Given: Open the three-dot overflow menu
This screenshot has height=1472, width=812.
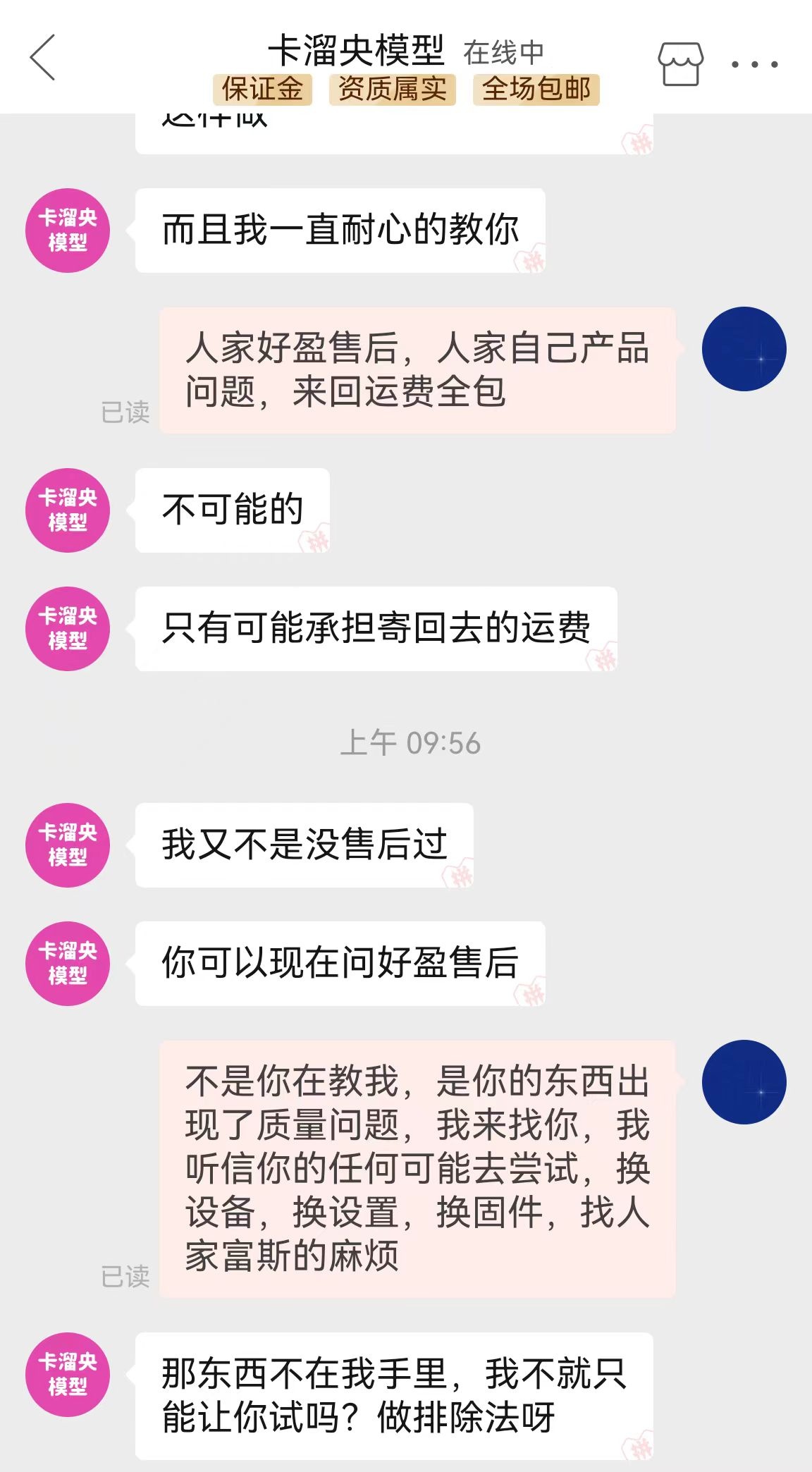Looking at the screenshot, I should pos(754,64).
